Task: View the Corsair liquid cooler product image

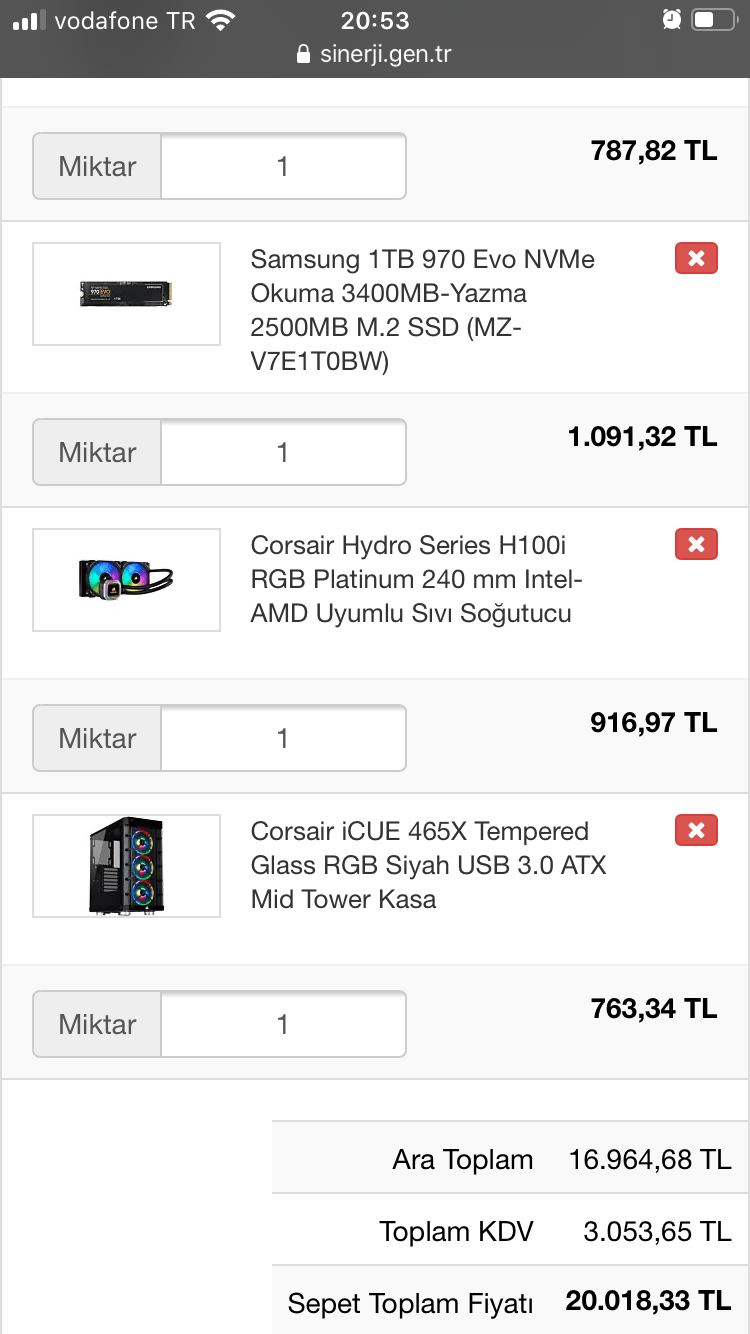Action: tap(126, 580)
